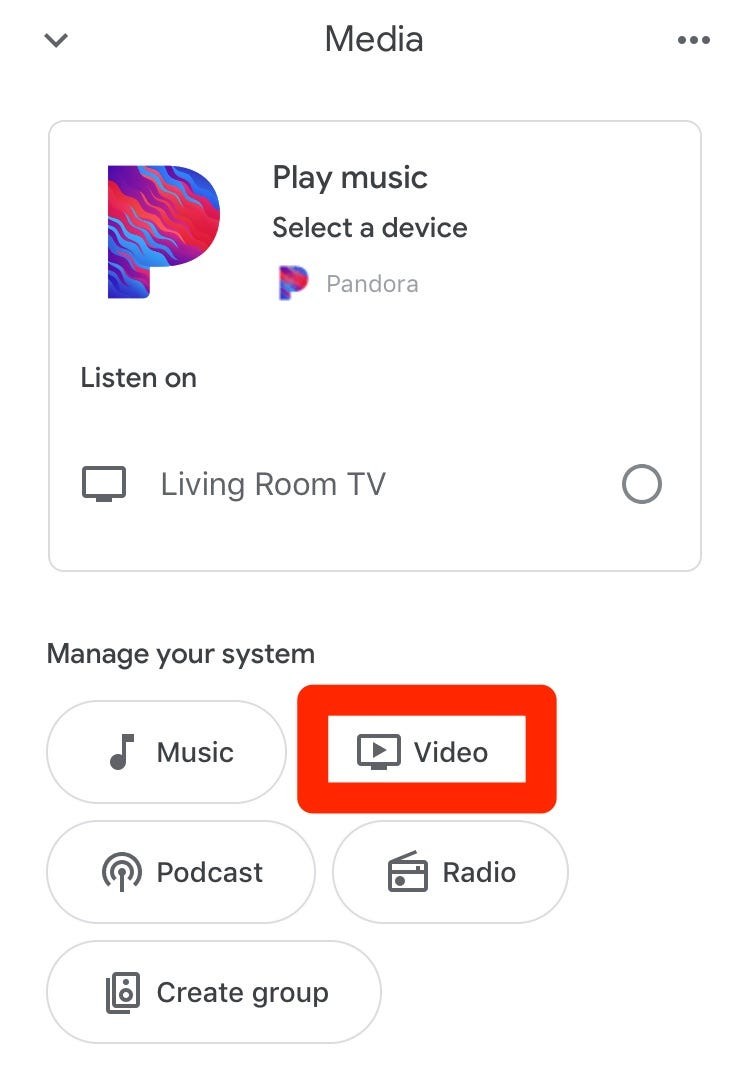Screen dimensions: 750x1072
Task: Click the Living Room TV screen icon
Action: [103, 483]
